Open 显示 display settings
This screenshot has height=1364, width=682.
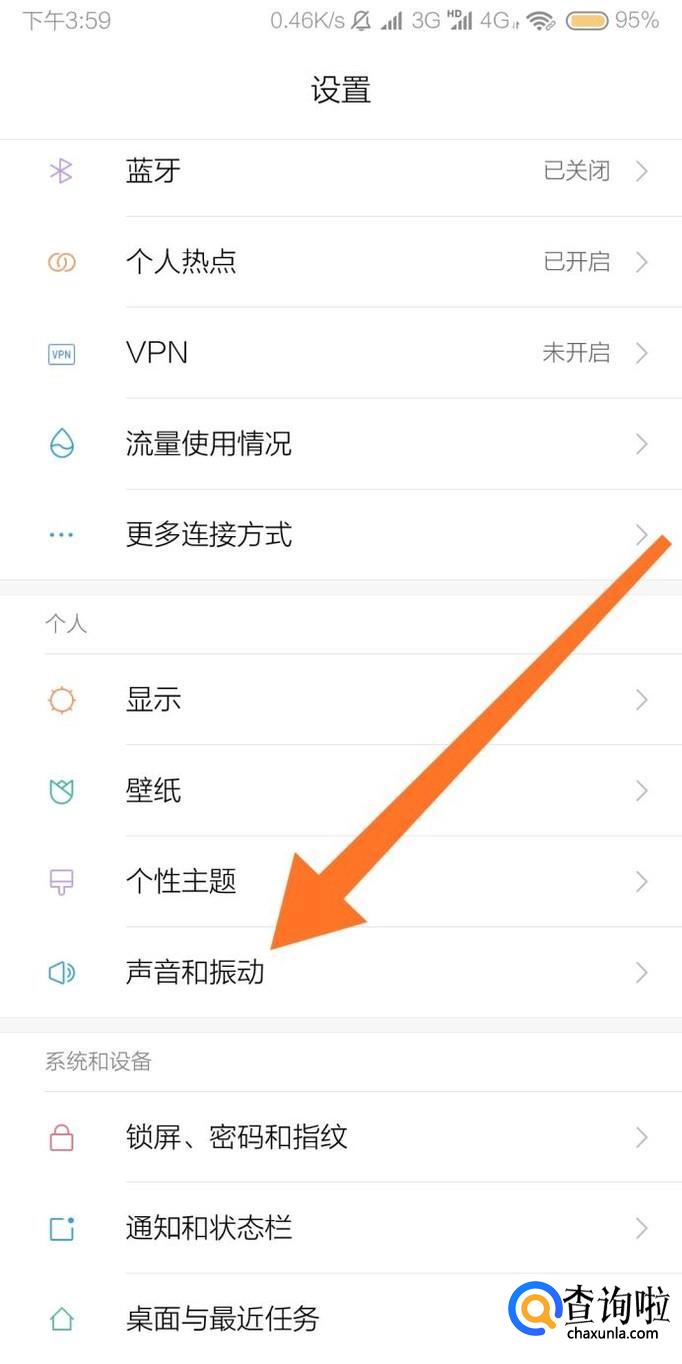pos(341,700)
